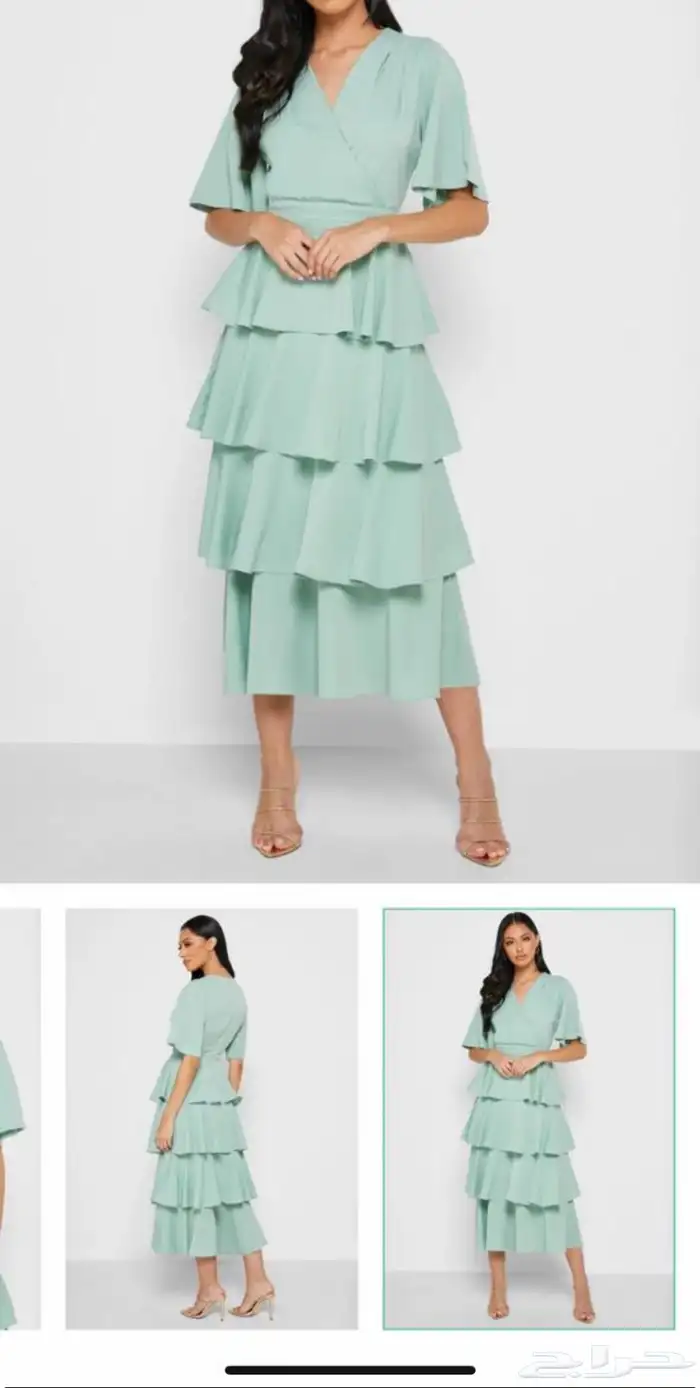This screenshot has width=700, height=1388.
Task: Select the partially visible thumbnail at the left edge
Action: click(18, 1118)
